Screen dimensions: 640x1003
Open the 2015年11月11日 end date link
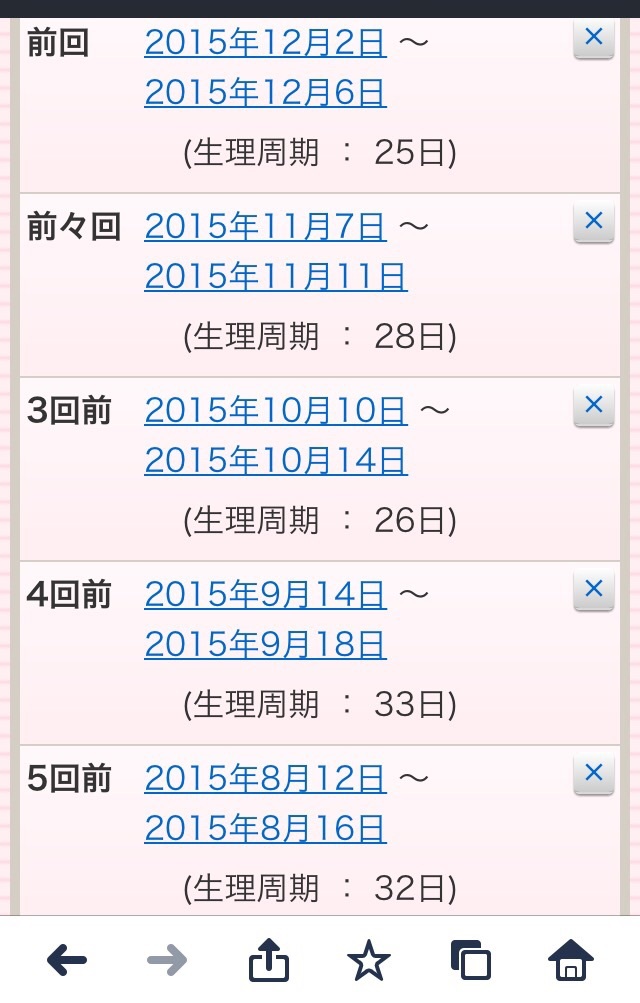click(x=276, y=277)
